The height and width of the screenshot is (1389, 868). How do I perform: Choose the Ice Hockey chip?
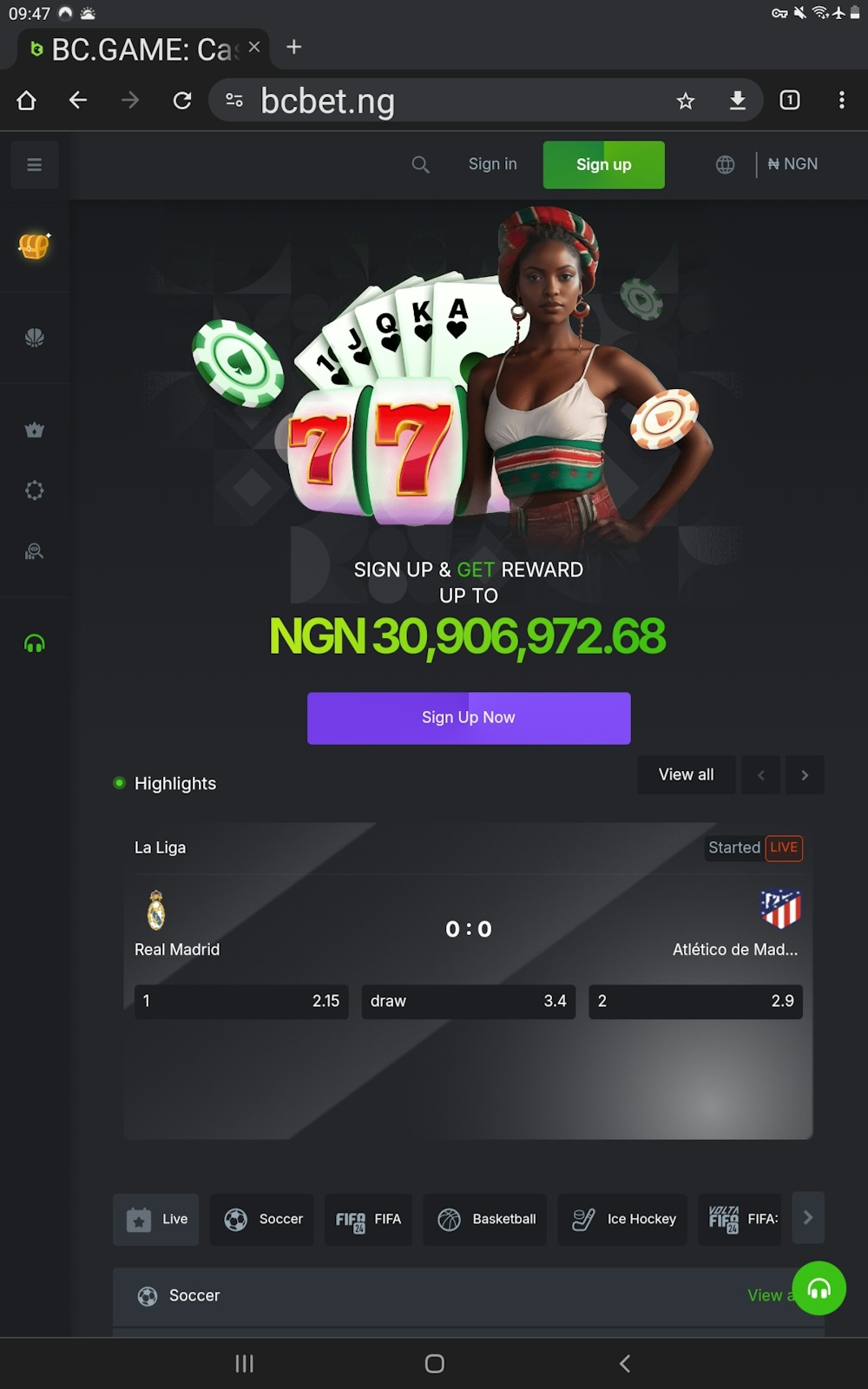click(x=622, y=1219)
